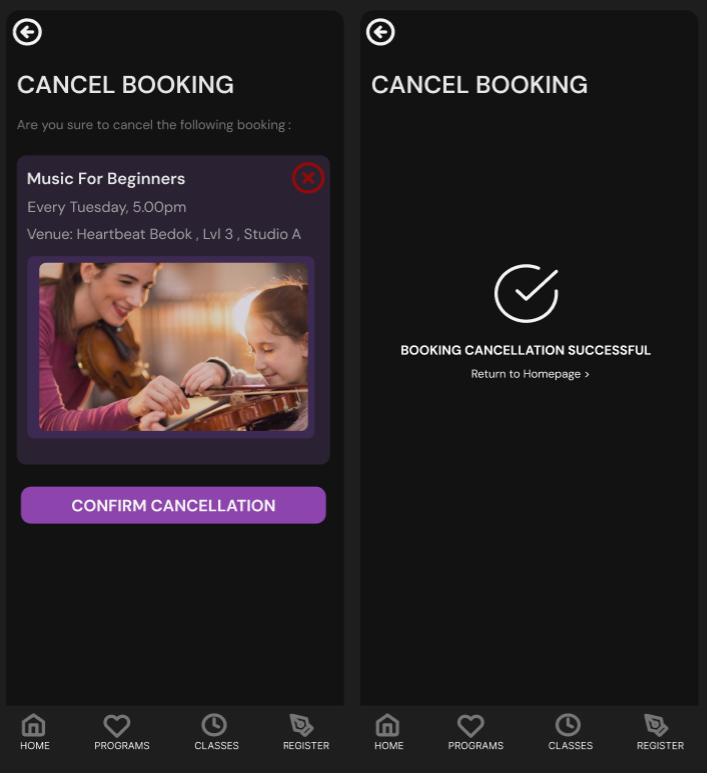The height and width of the screenshot is (773, 707).
Task: Confirm the booking cancellation
Action: 173,505
